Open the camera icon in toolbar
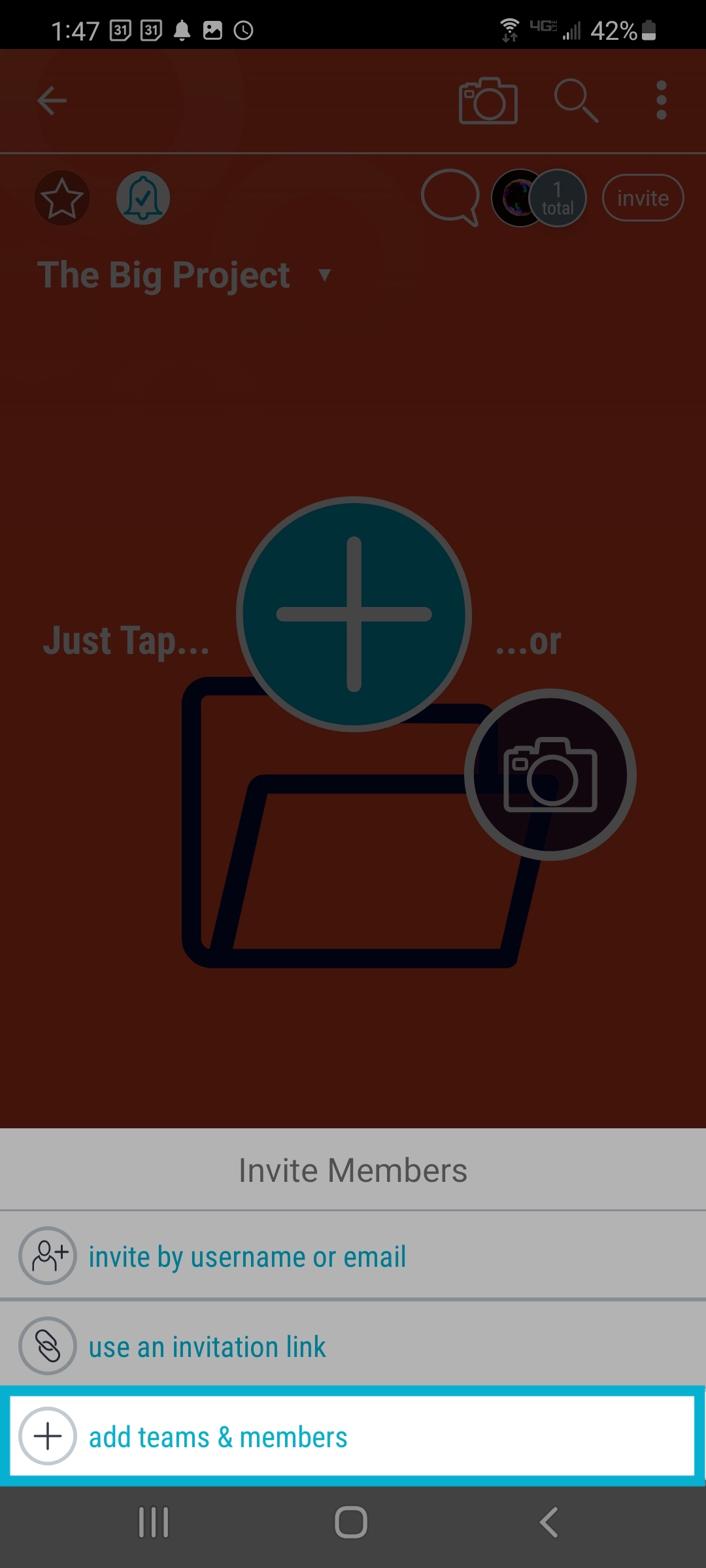706x1568 pixels. [x=488, y=101]
